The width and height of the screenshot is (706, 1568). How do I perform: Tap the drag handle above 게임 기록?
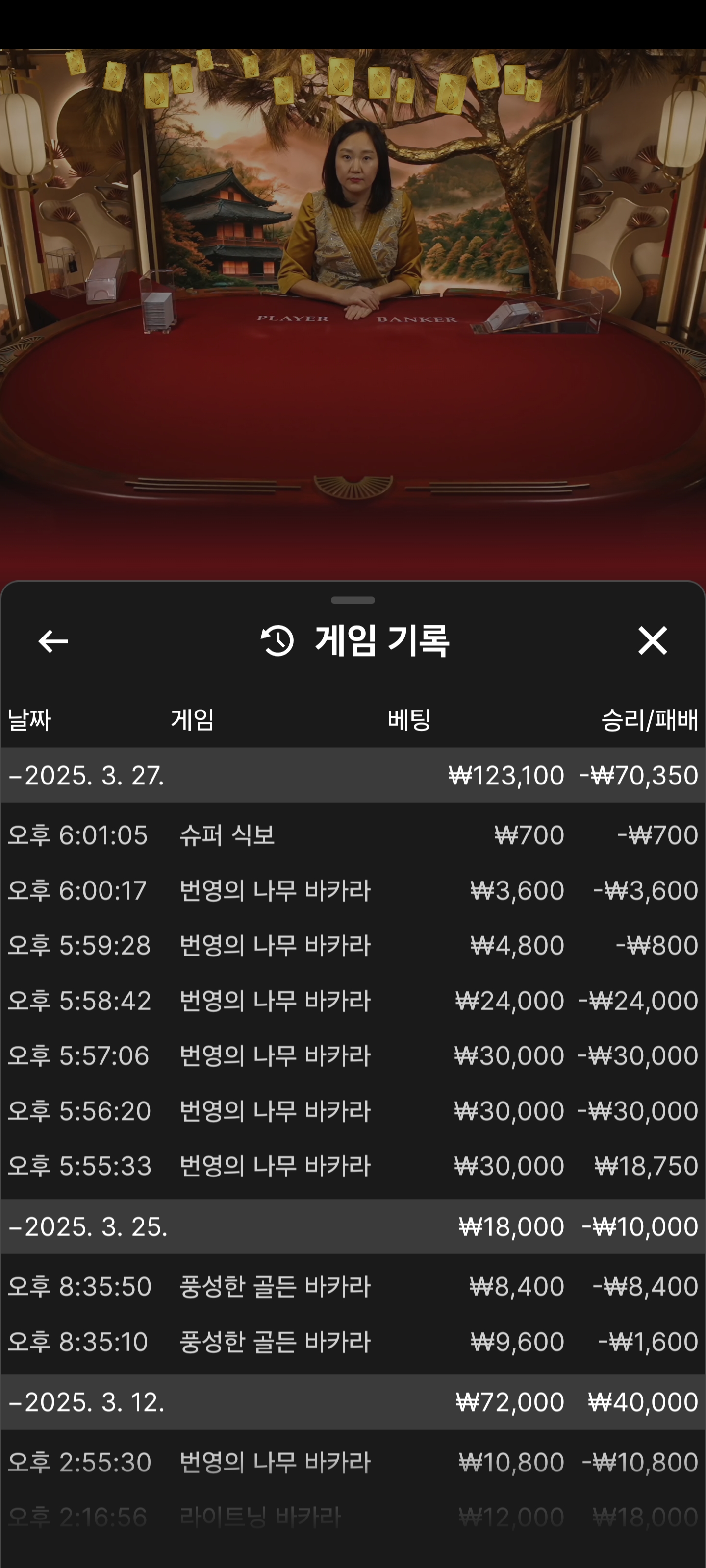353,600
